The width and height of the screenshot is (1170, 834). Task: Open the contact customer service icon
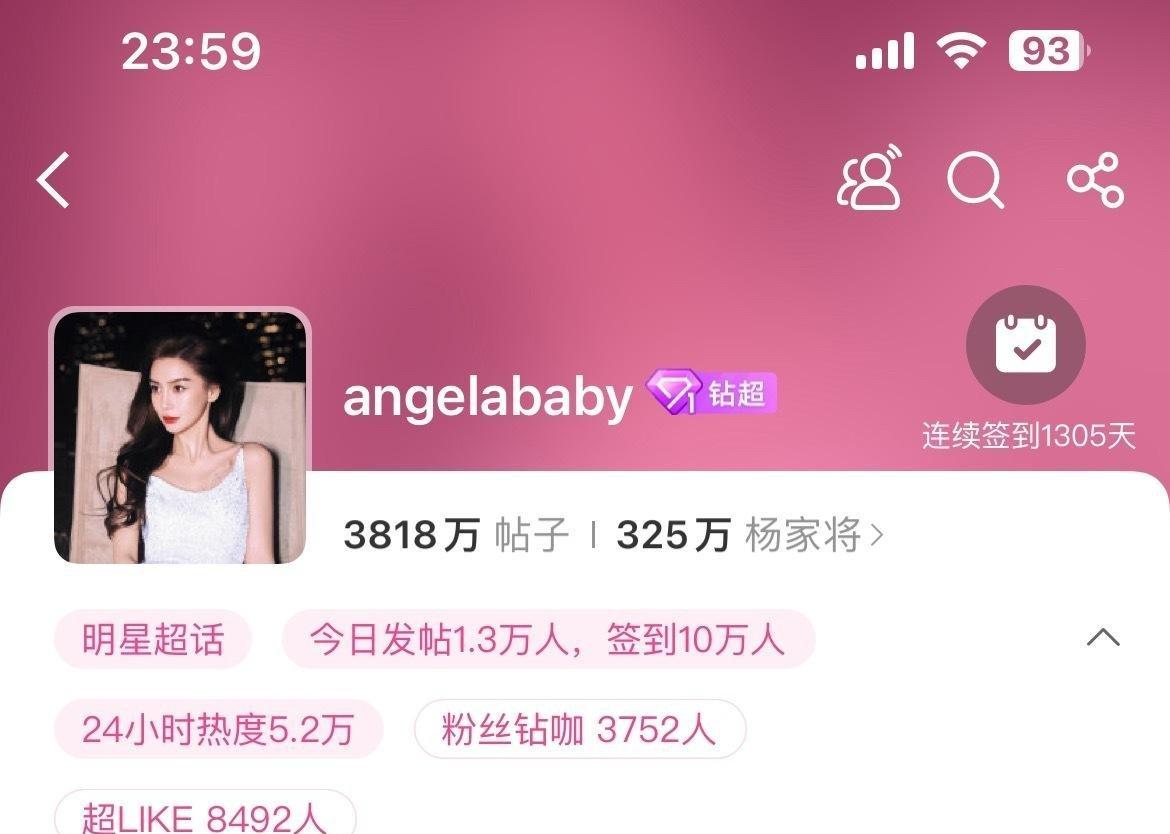tap(869, 180)
